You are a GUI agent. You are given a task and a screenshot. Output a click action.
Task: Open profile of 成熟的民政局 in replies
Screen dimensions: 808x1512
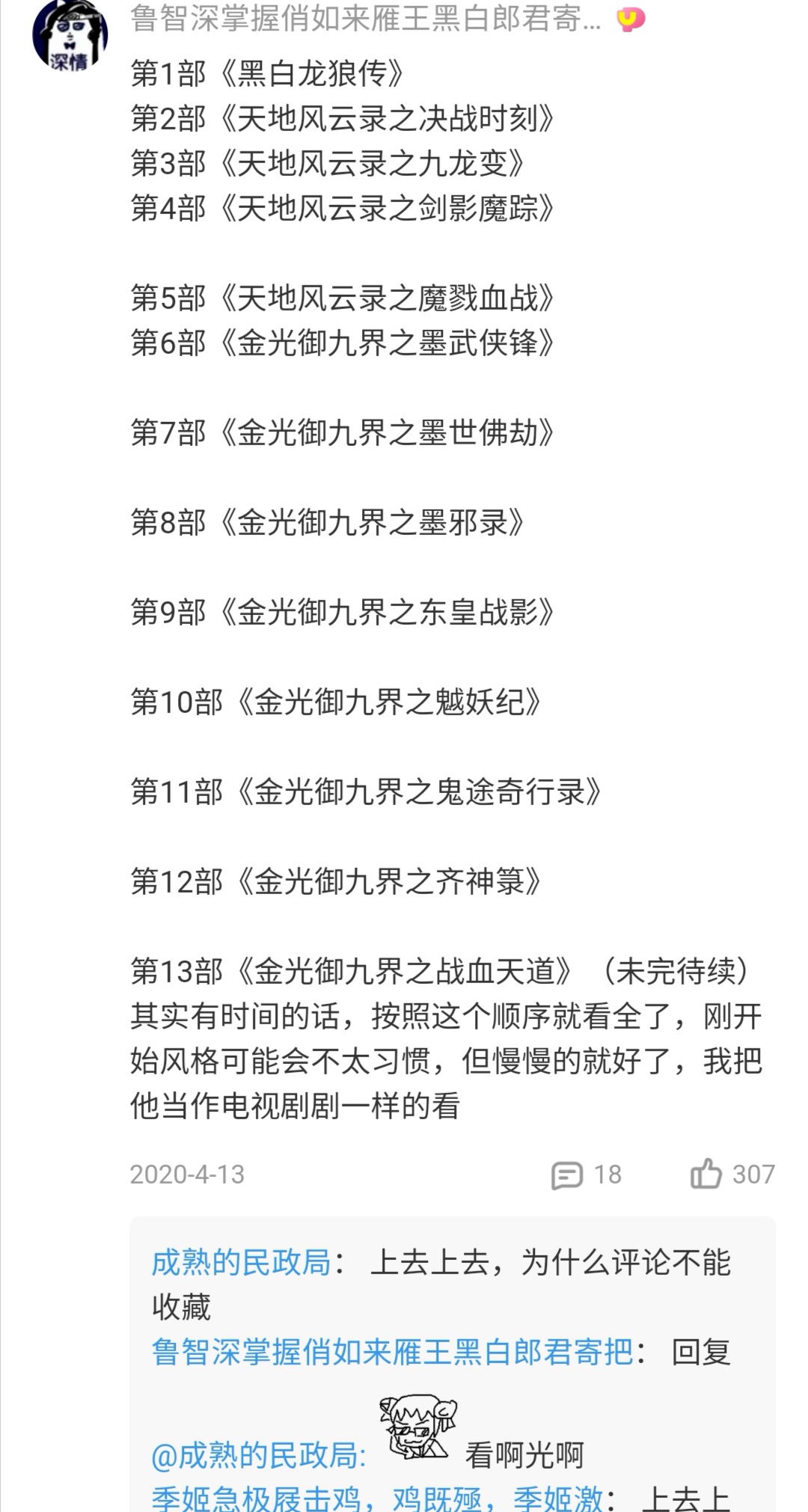point(241,1262)
